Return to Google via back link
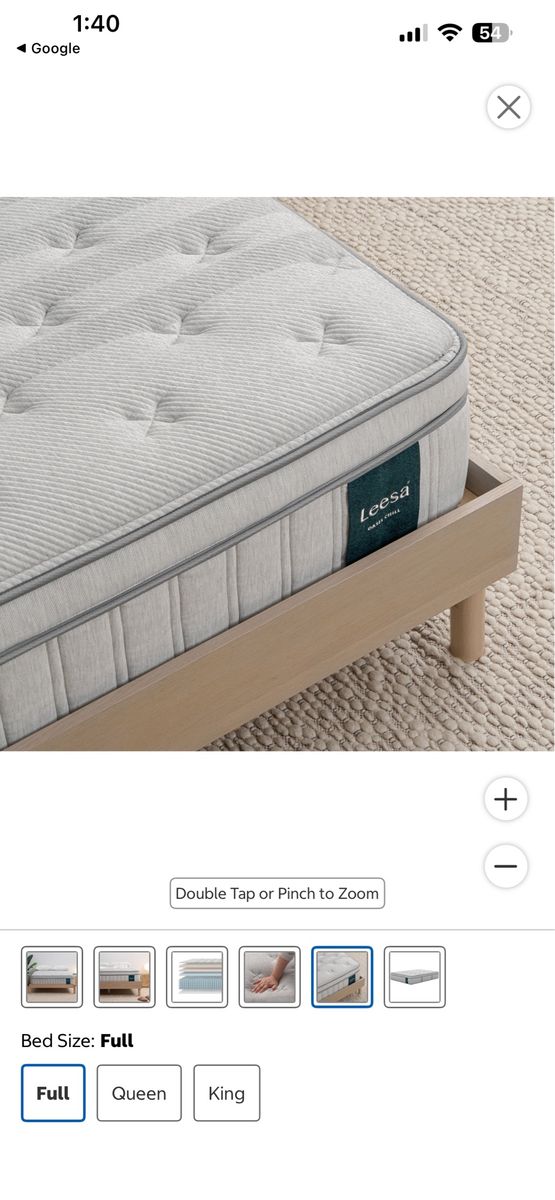 click(48, 48)
